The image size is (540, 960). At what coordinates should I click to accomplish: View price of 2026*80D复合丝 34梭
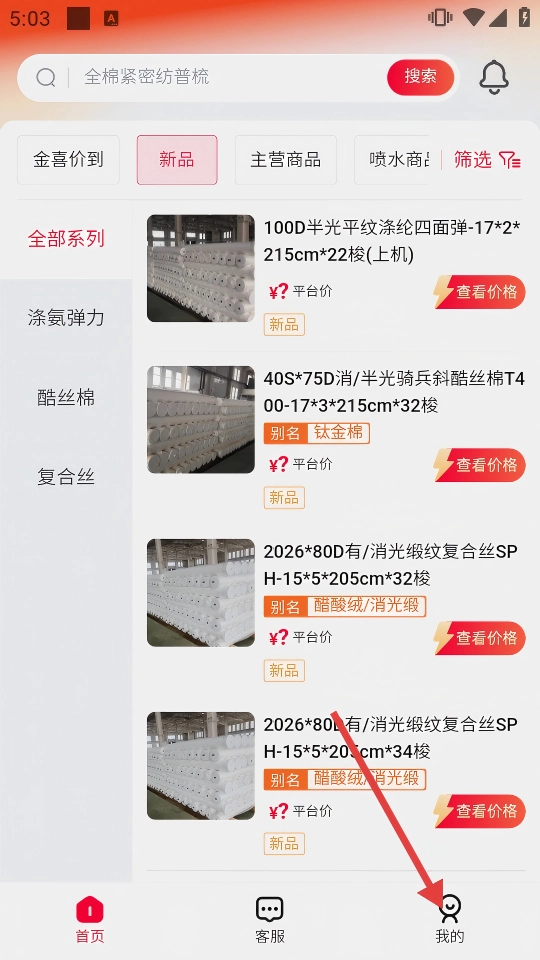pyautogui.click(x=479, y=811)
